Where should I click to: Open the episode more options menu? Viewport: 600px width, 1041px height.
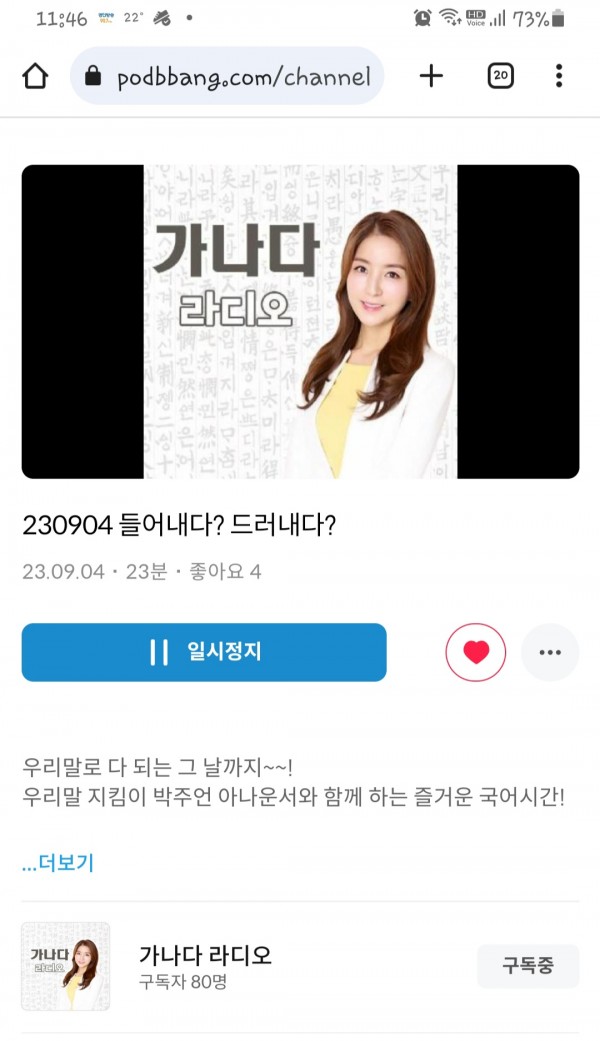pos(550,652)
